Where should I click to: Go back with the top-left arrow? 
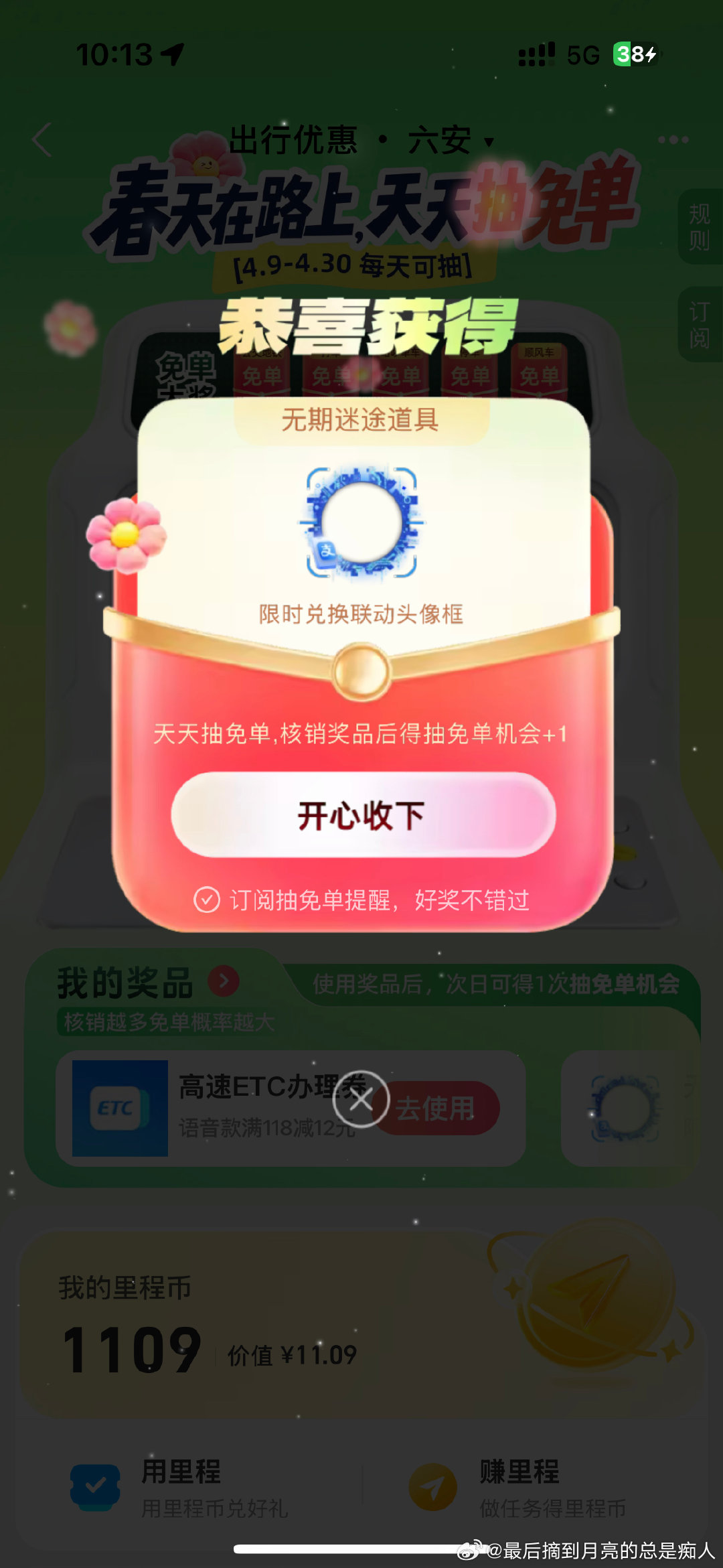point(42,140)
